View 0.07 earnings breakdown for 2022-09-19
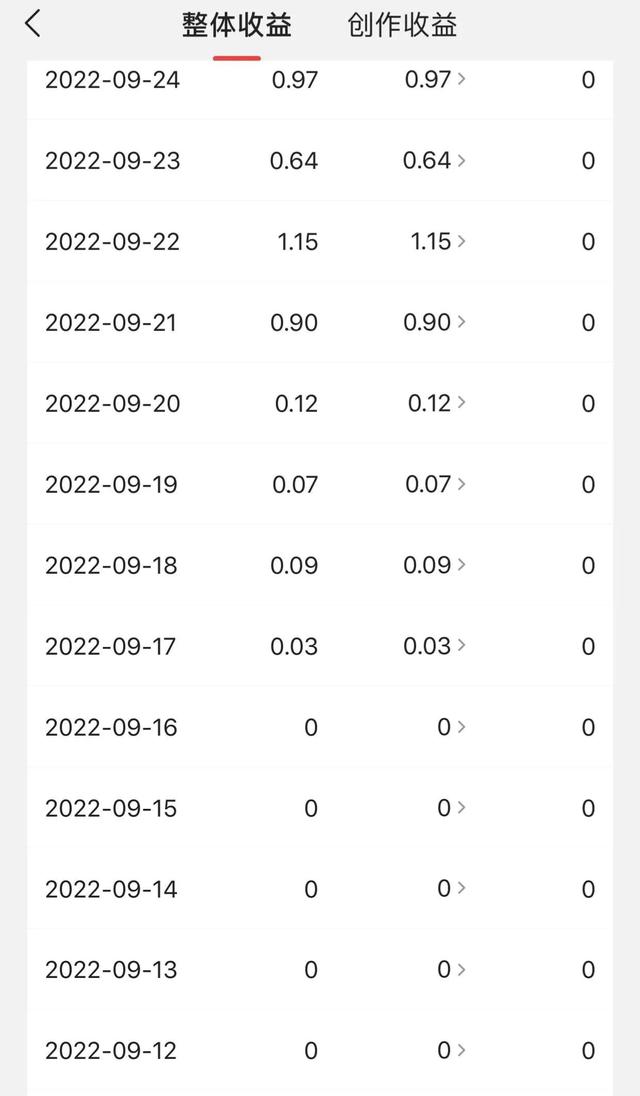Viewport: 640px width, 1096px height. tap(436, 484)
